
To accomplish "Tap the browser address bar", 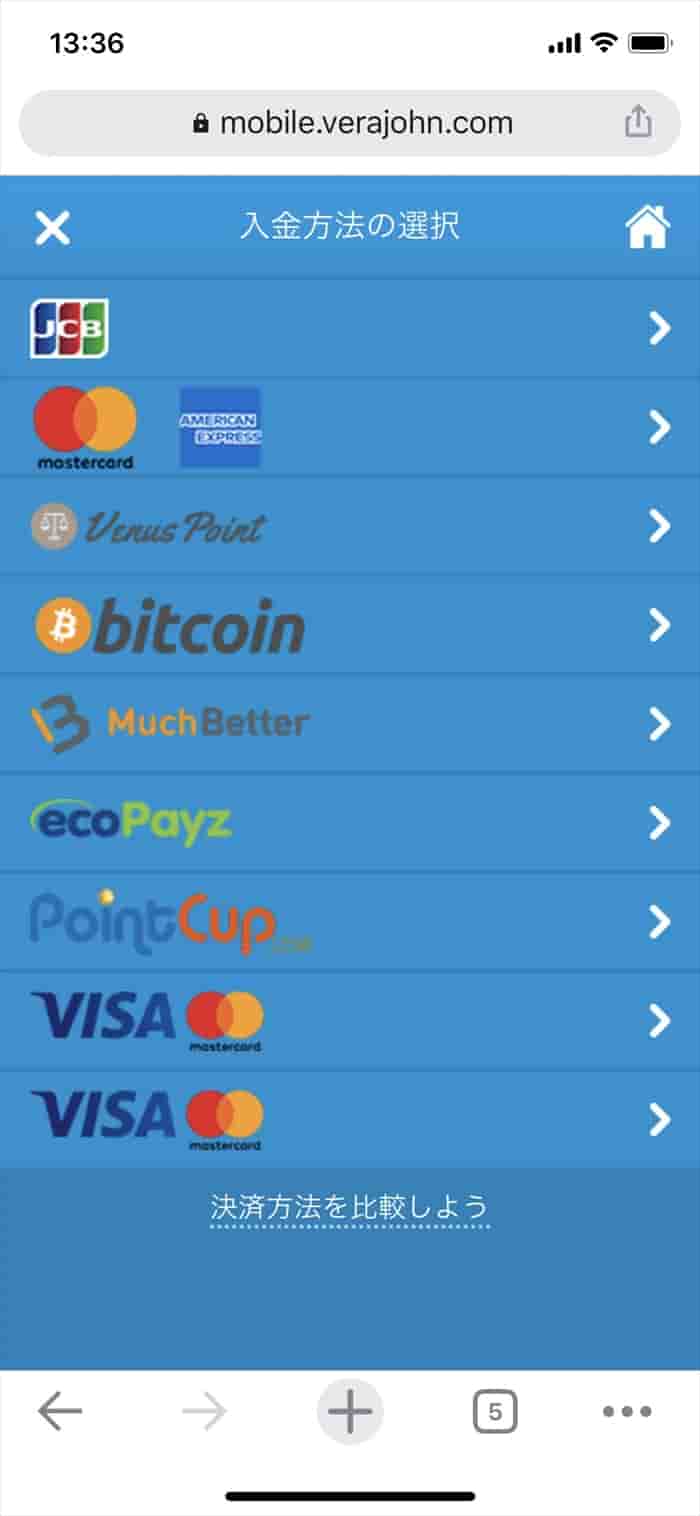I will [x=352, y=123].
